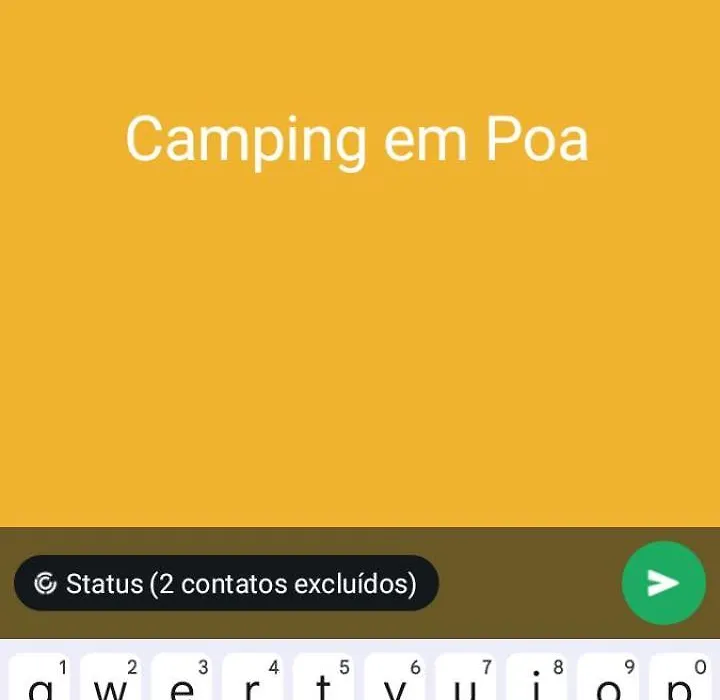
Task: Send the status with the green arrow
Action: pos(663,583)
